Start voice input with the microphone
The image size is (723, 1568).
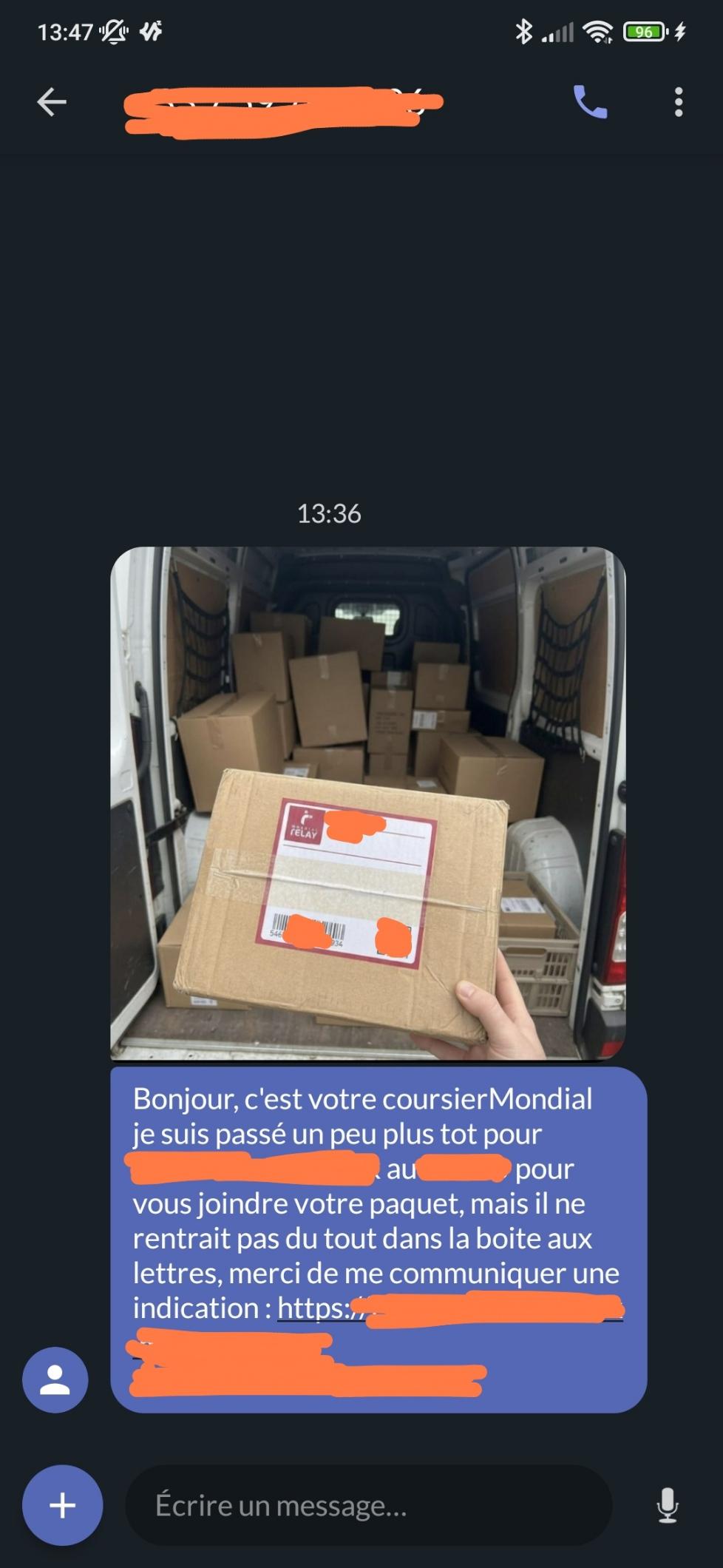[x=667, y=1504]
